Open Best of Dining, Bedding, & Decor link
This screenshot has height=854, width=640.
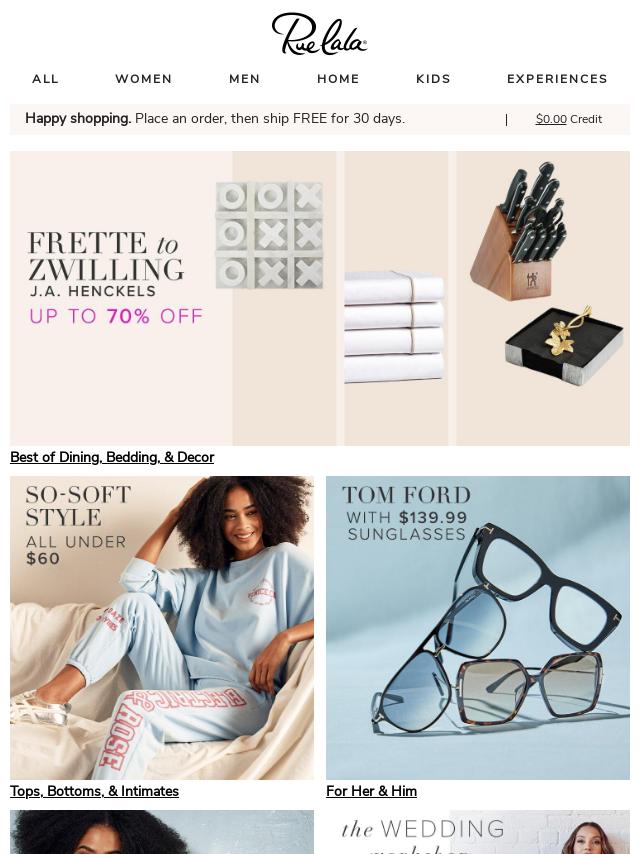click(x=112, y=457)
